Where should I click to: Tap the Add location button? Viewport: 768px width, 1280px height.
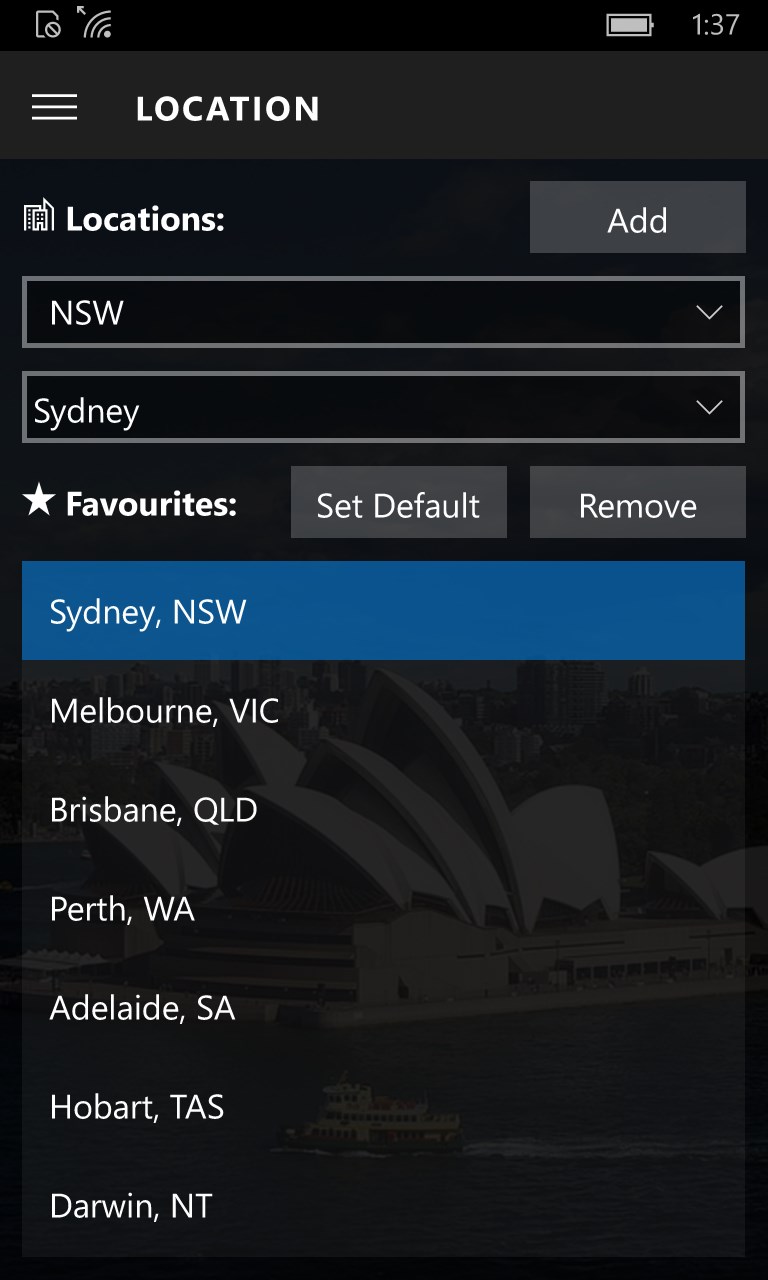(637, 218)
